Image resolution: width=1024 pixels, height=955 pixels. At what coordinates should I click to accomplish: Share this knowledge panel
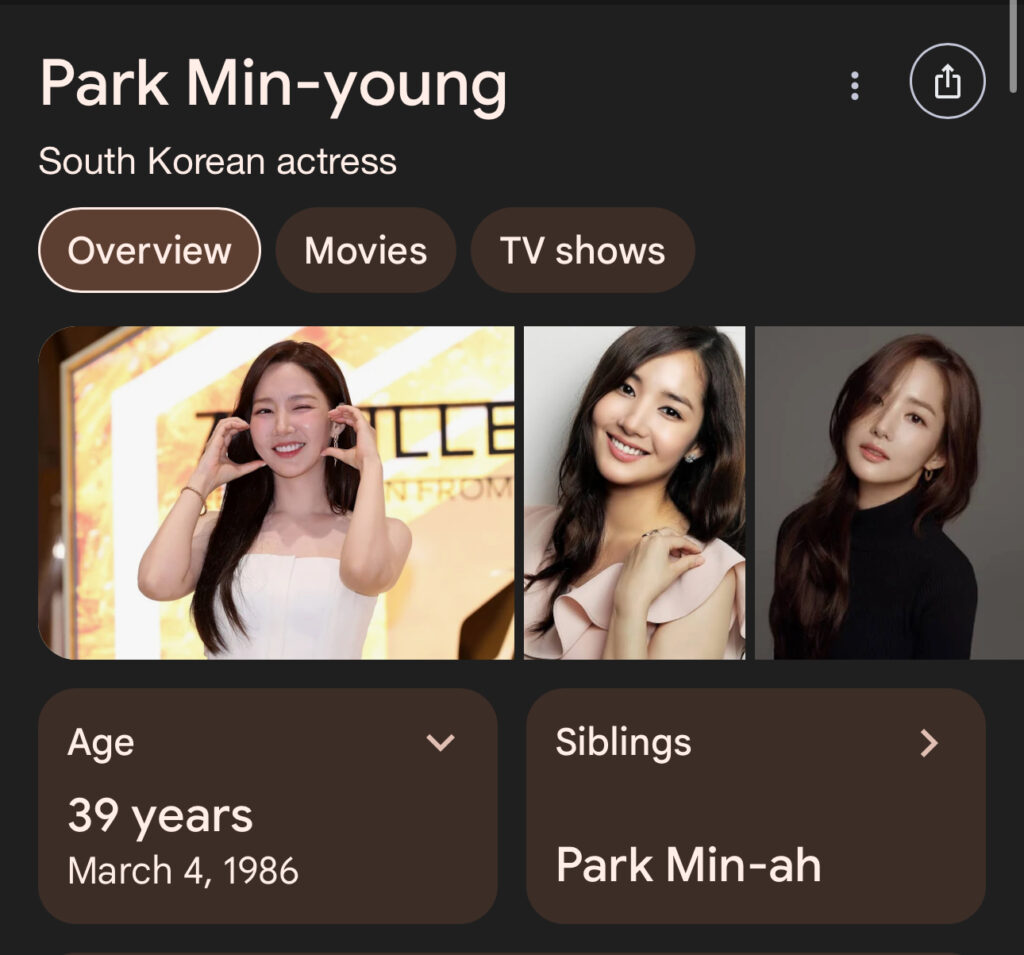point(947,83)
